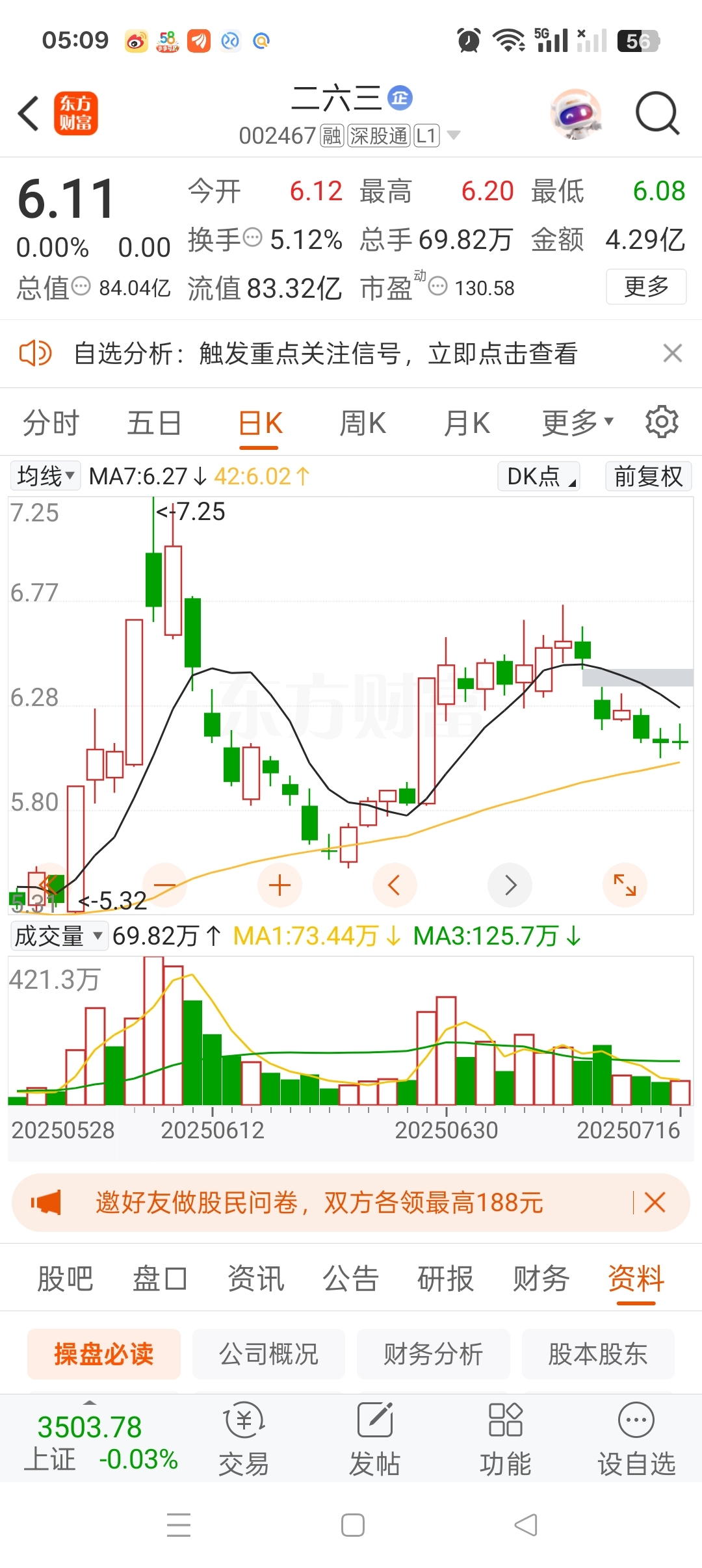Open the 前复权 adjustment option
Screen dimensions: 702x1568
648,476
